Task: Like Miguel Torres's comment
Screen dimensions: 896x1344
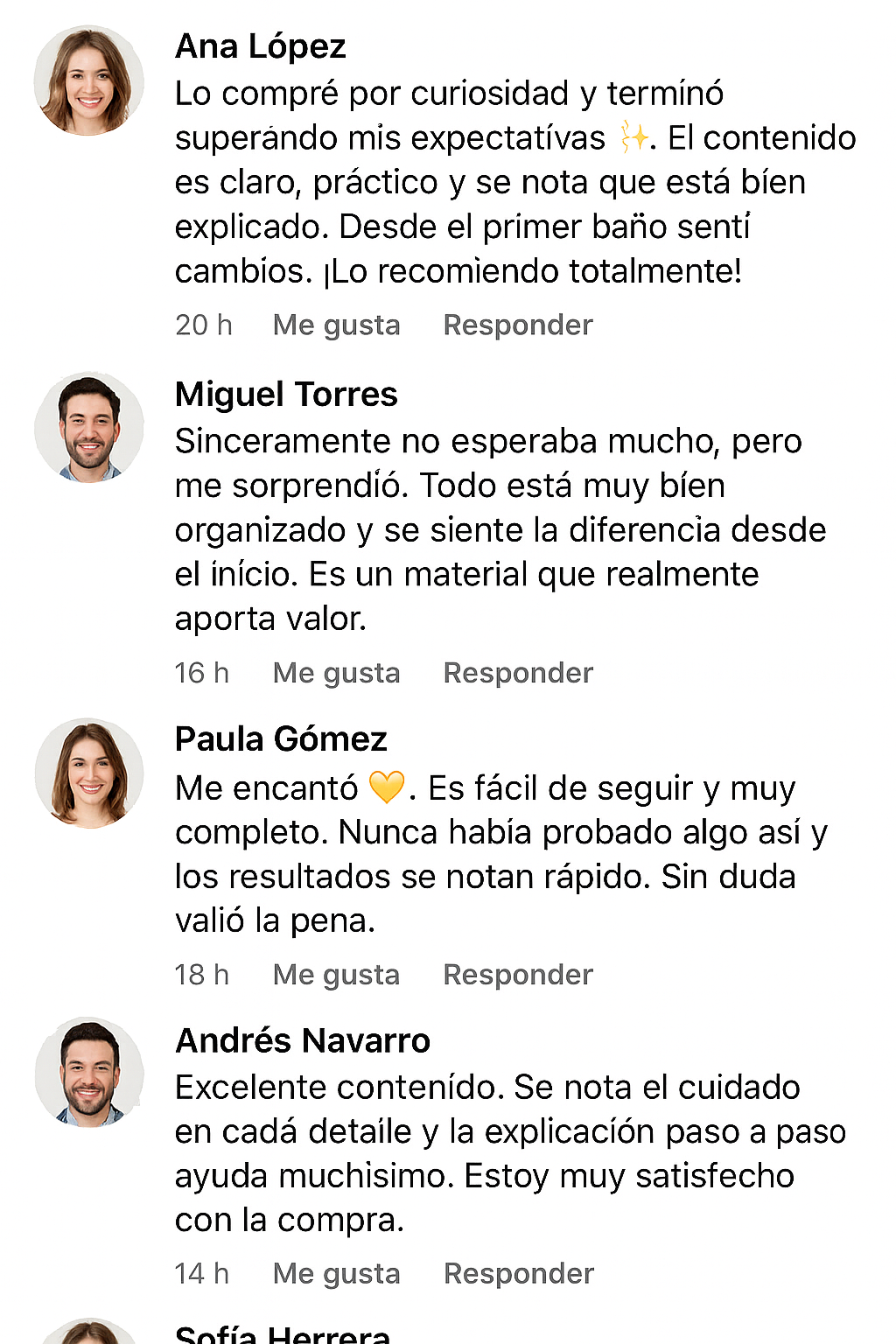Action: 336,673
